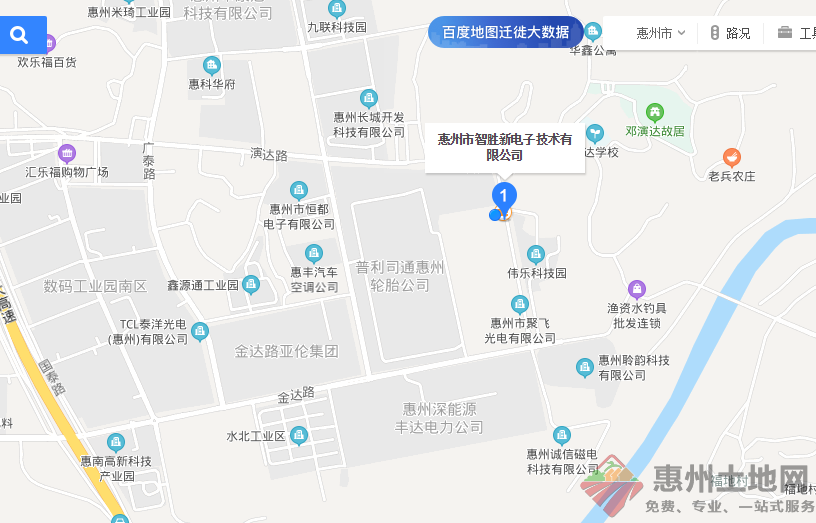Open POI 伟乐科技园 on the map
Screen dimensions: 816x523
point(536,254)
